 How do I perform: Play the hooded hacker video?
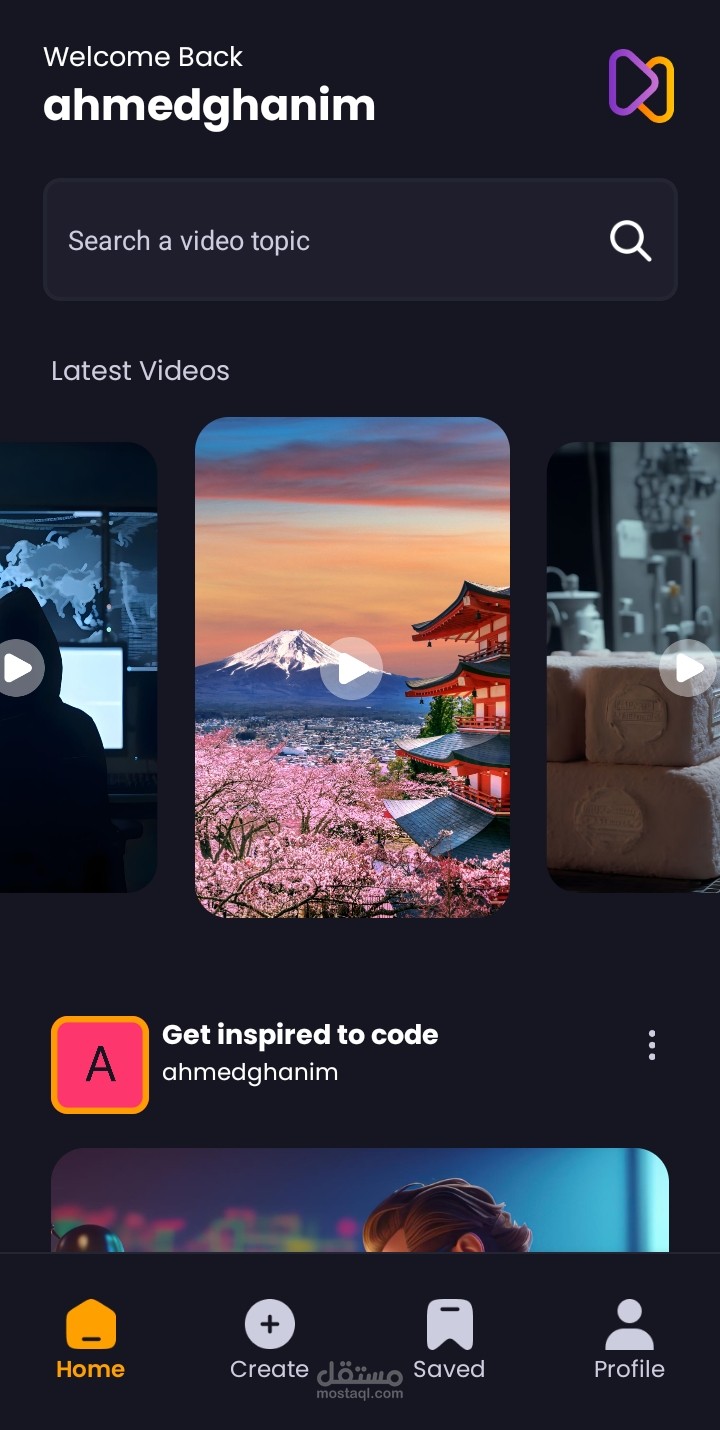pyautogui.click(x=18, y=668)
